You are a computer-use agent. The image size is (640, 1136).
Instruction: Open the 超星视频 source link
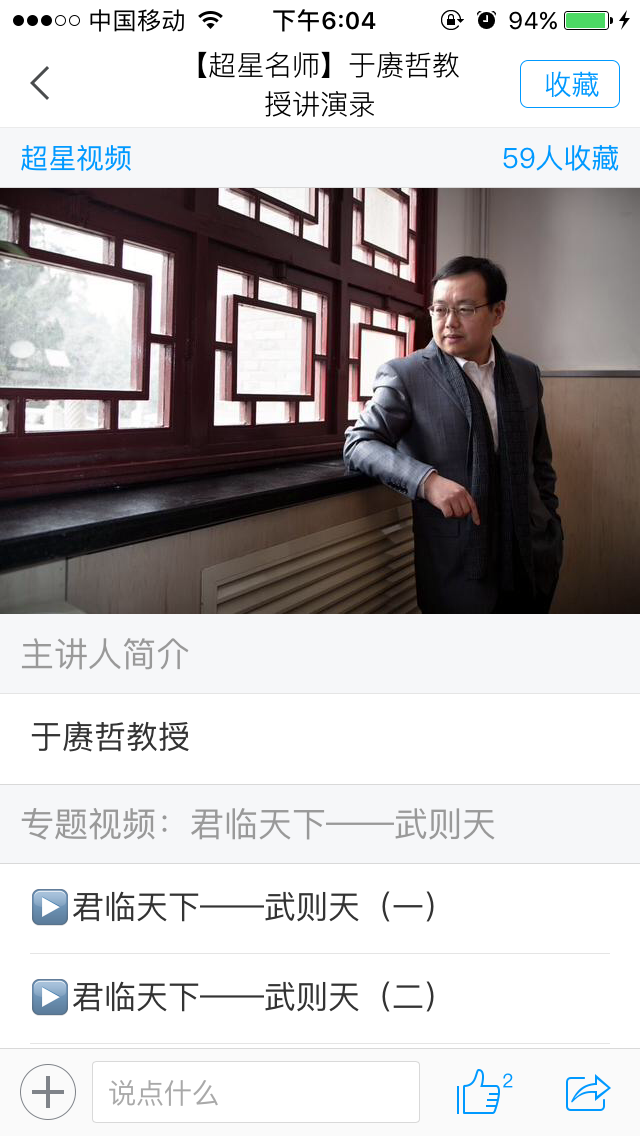click(76, 158)
